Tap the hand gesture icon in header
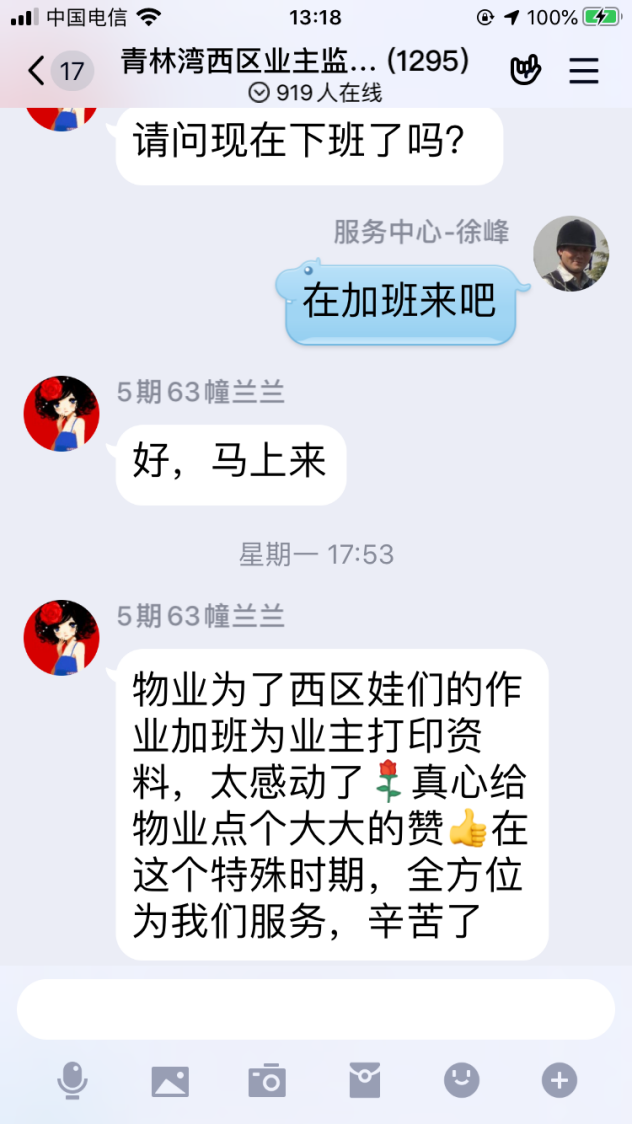The image size is (632, 1124). point(526,70)
